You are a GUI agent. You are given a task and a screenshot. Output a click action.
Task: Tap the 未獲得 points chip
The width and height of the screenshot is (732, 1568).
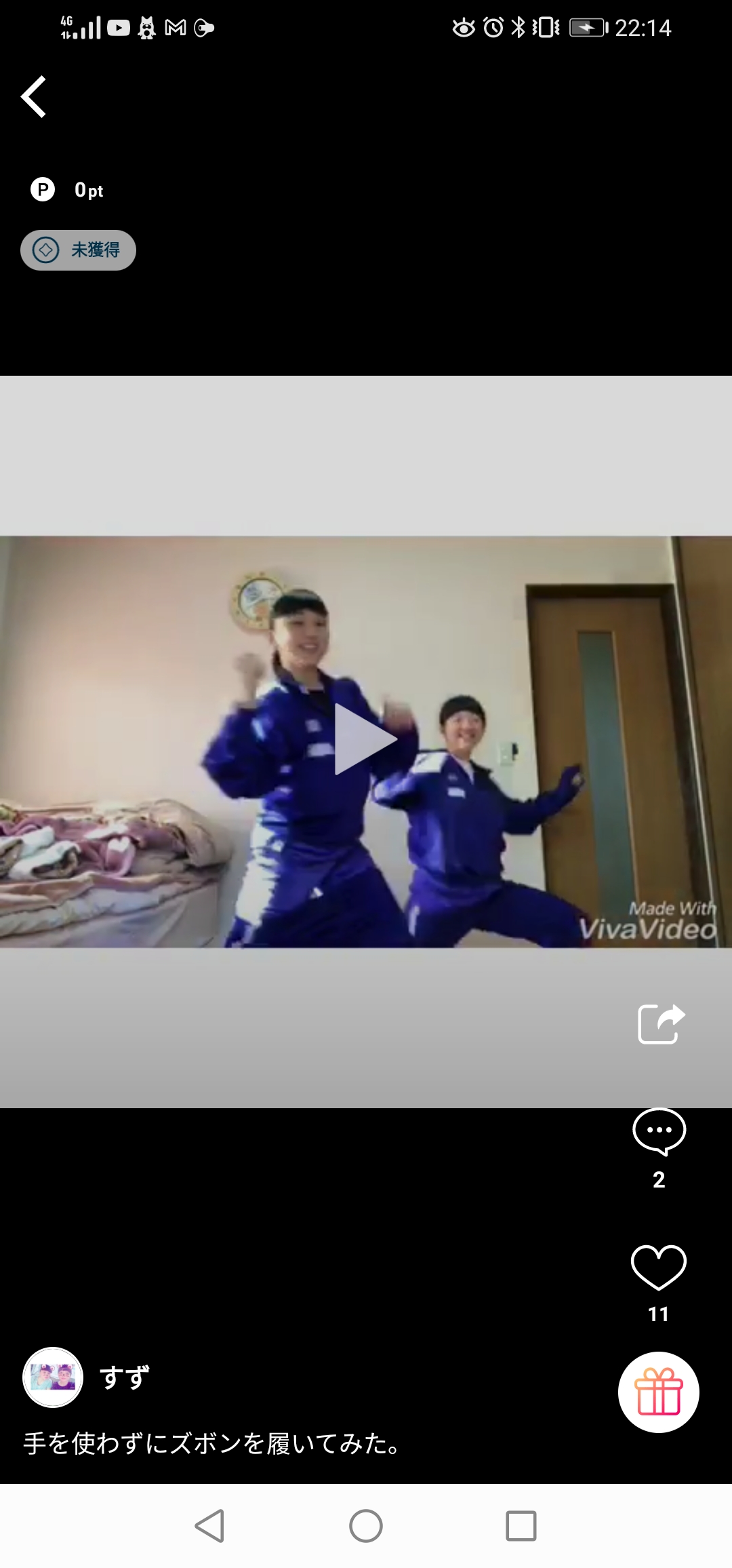click(x=78, y=250)
